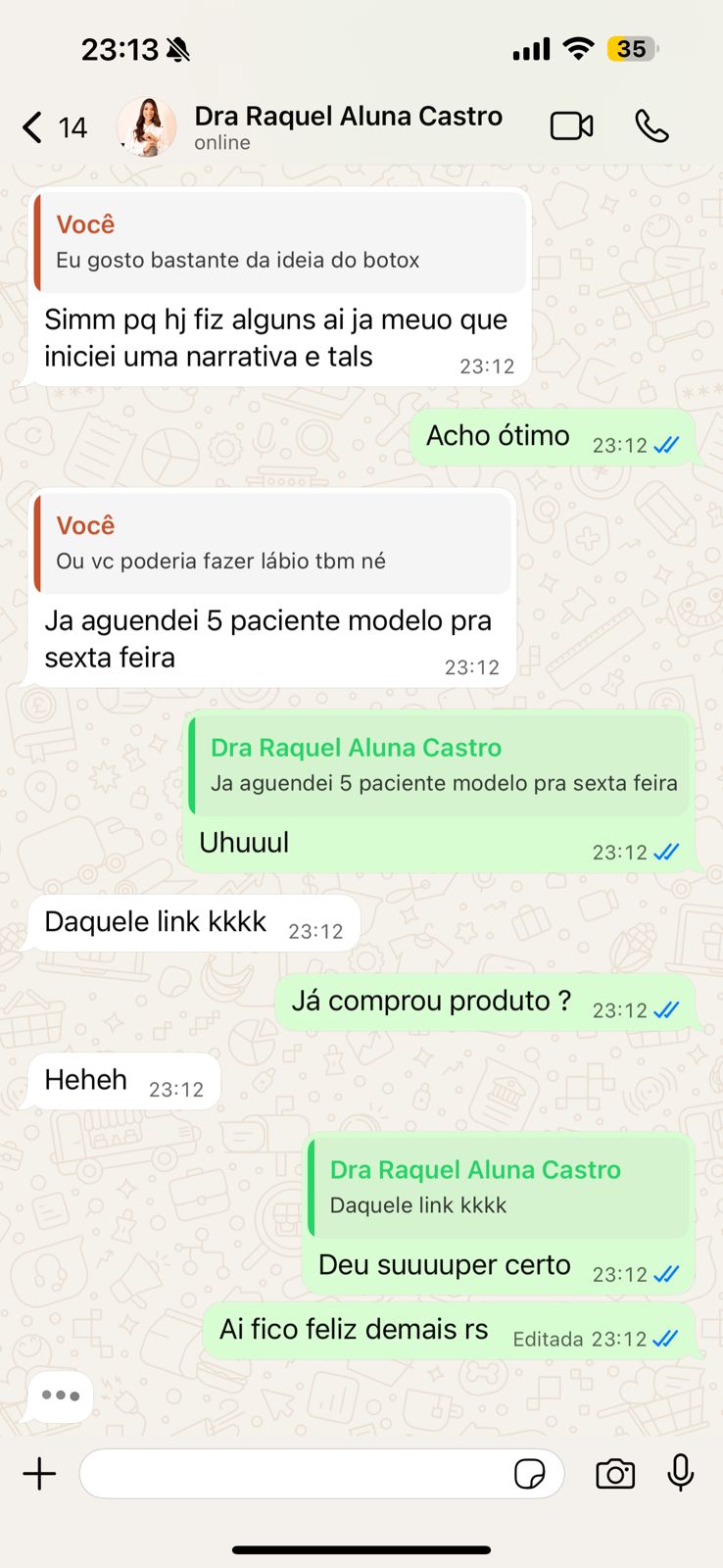723x1568 pixels.
Task: Open the sticker picker in message field
Action: [531, 1473]
